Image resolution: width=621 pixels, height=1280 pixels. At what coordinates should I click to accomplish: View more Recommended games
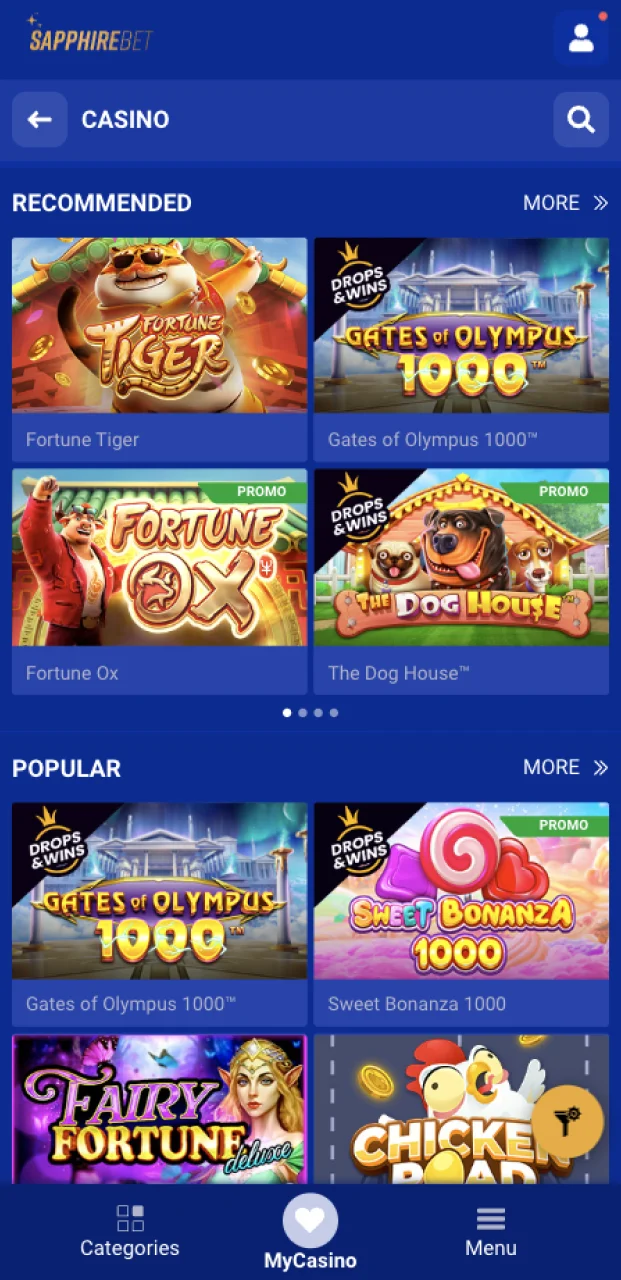(x=565, y=203)
